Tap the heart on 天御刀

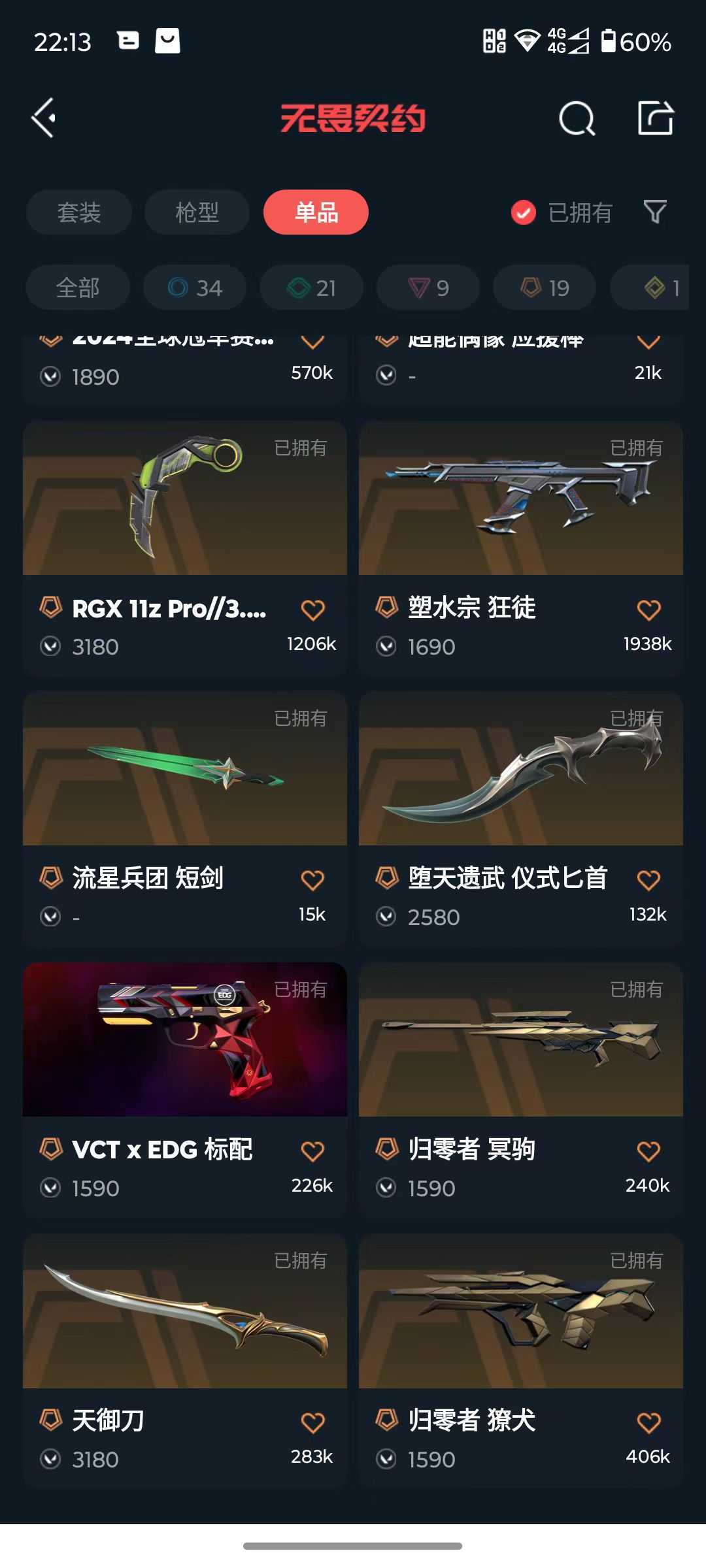tap(312, 1422)
